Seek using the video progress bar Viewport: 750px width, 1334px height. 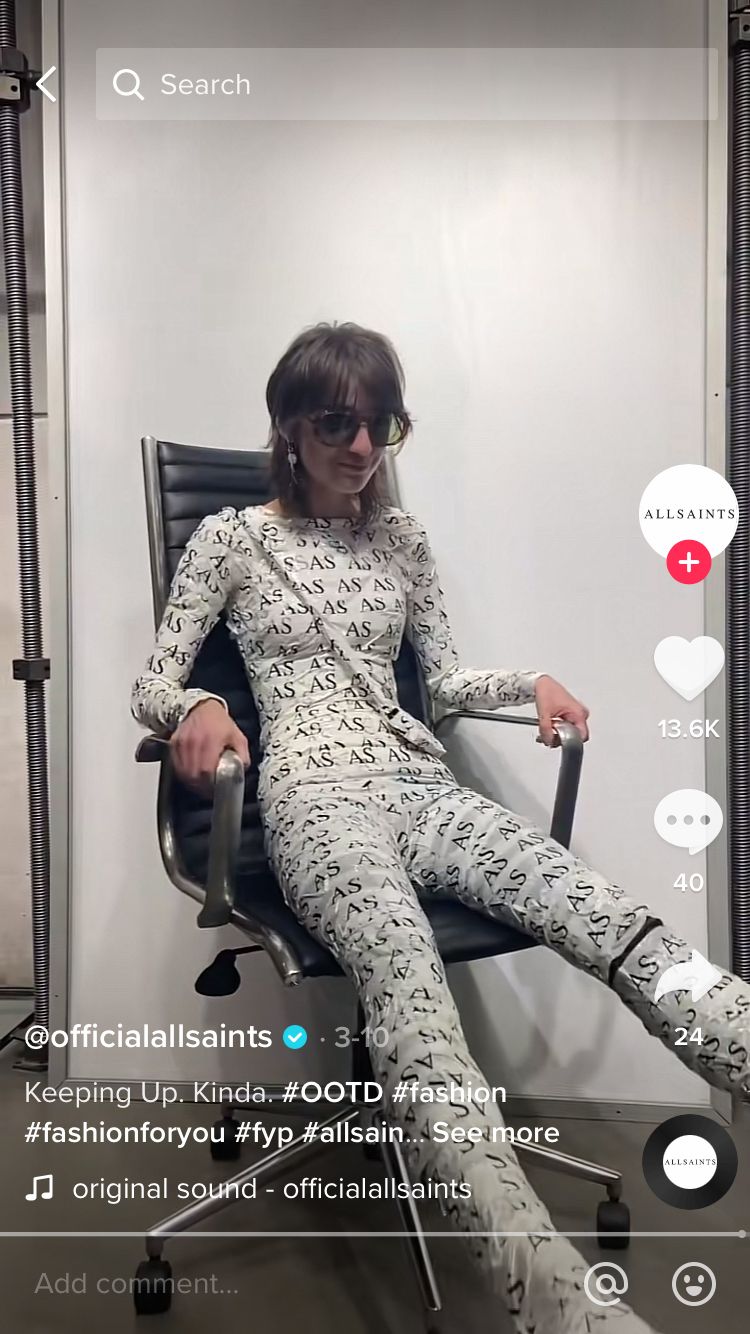(x=375, y=1234)
